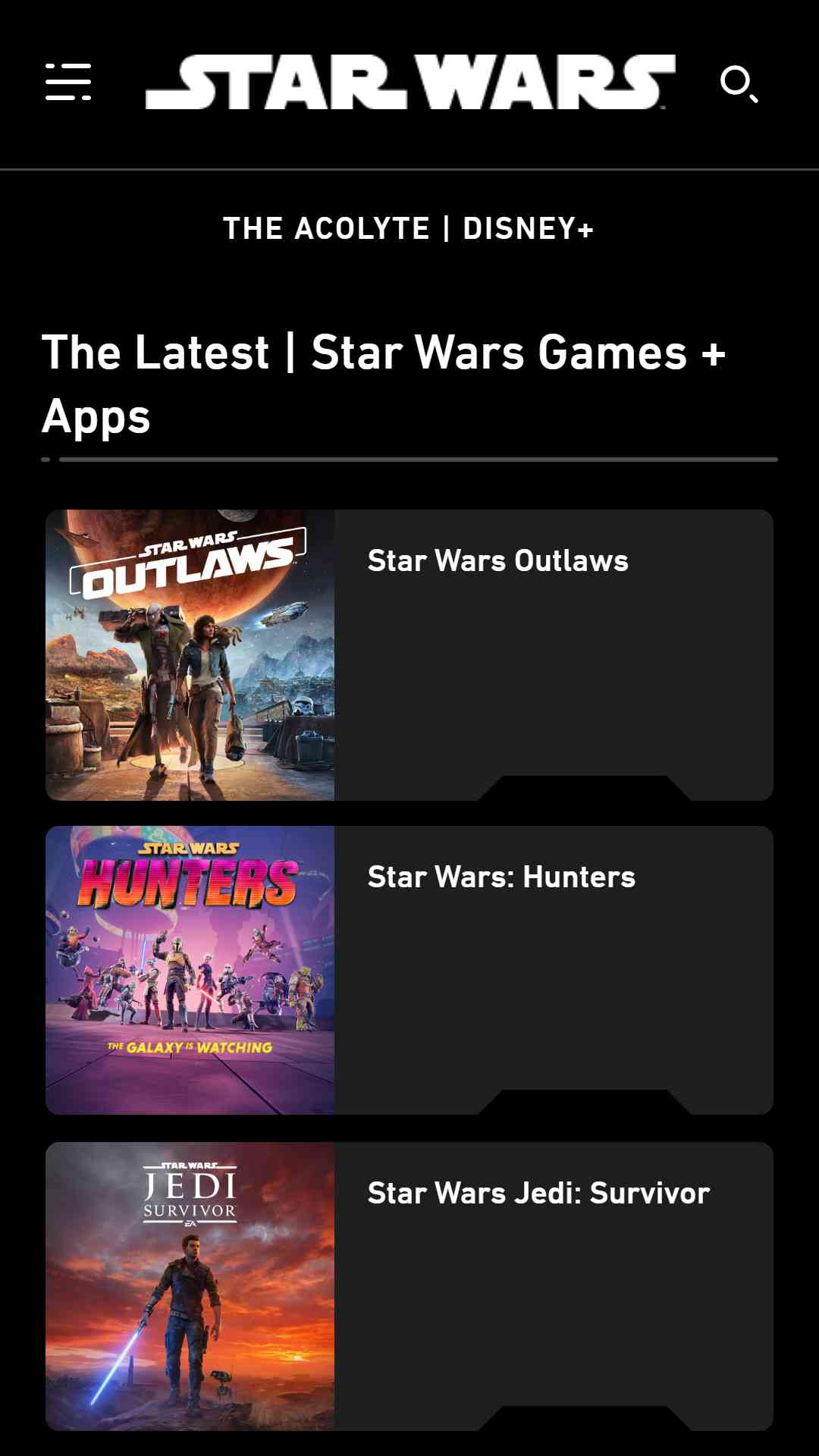The image size is (819, 1456).
Task: Open The Acolyte | Disney+ link
Action: click(409, 228)
